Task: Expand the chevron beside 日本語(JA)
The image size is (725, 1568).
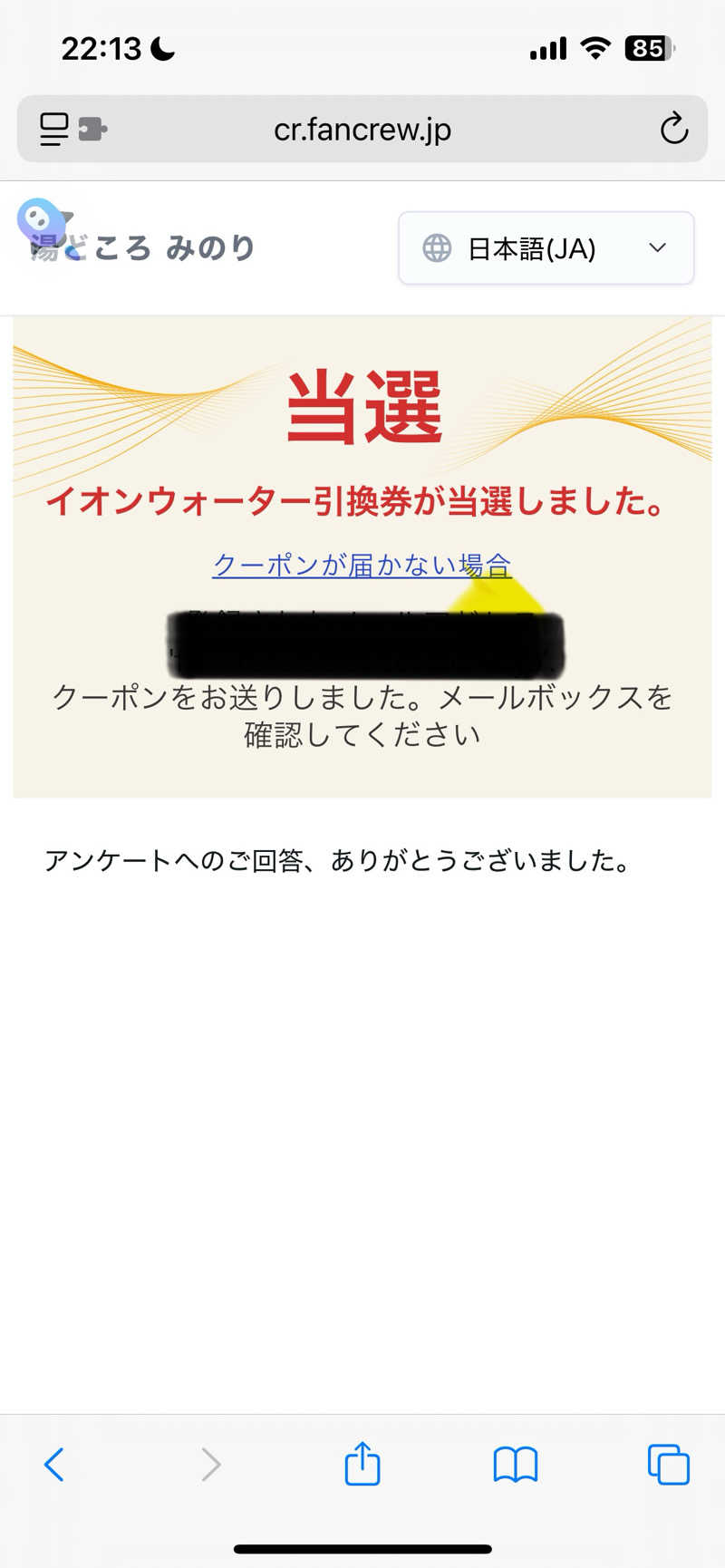Action: coord(657,247)
